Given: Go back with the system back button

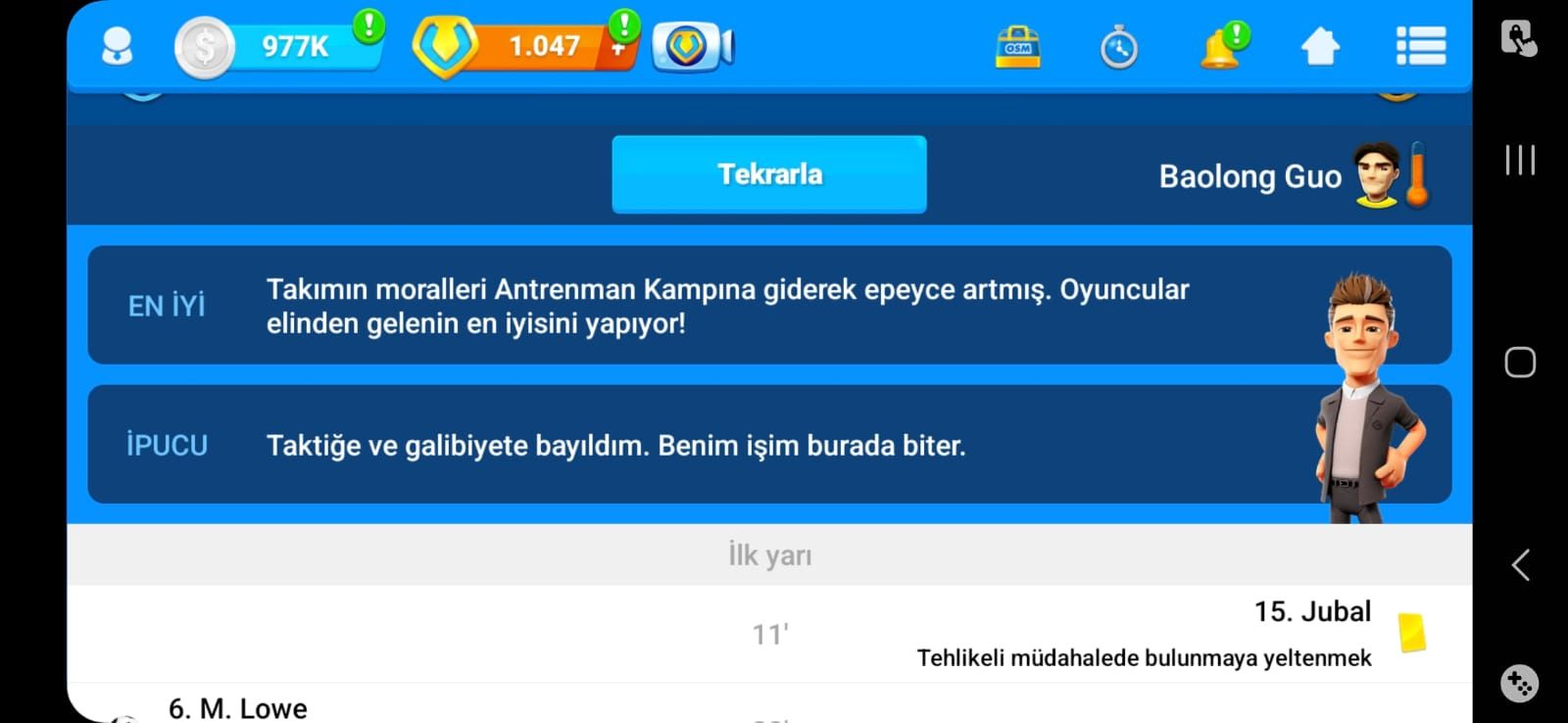Looking at the screenshot, I should coord(1520,565).
